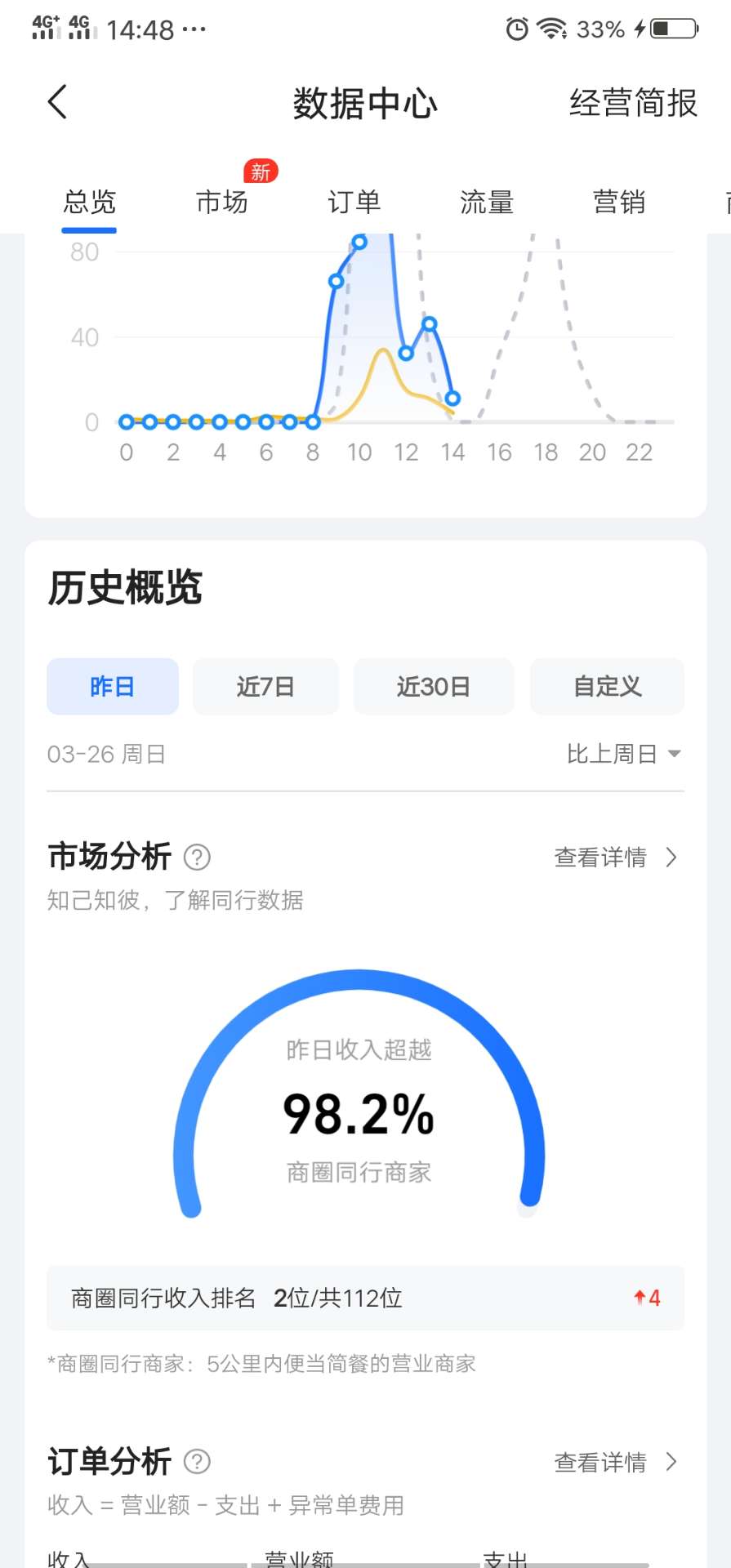Select the 昨日 time range
731x1568 pixels.
(x=113, y=686)
